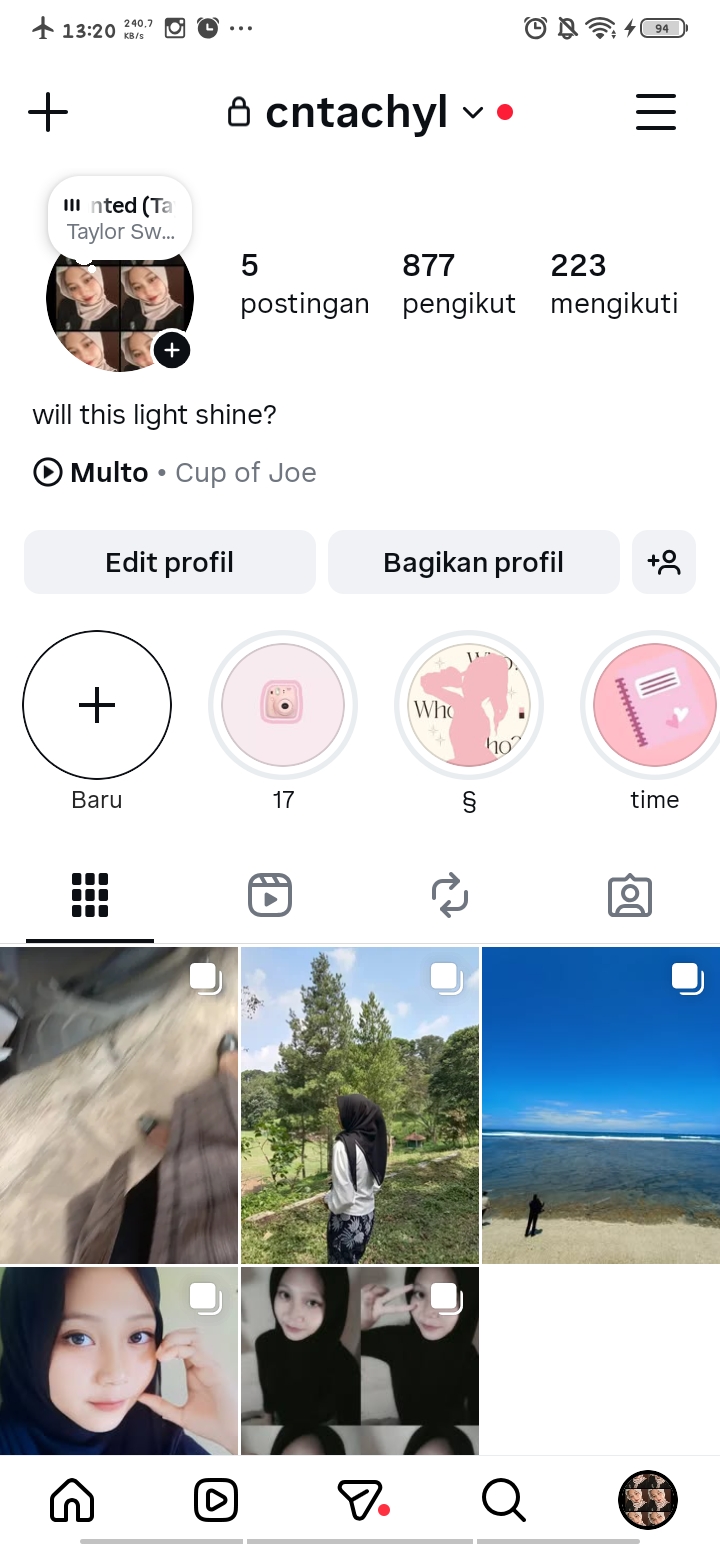Switch to the tagged photos tab
The image size is (720, 1544).
coord(630,895)
